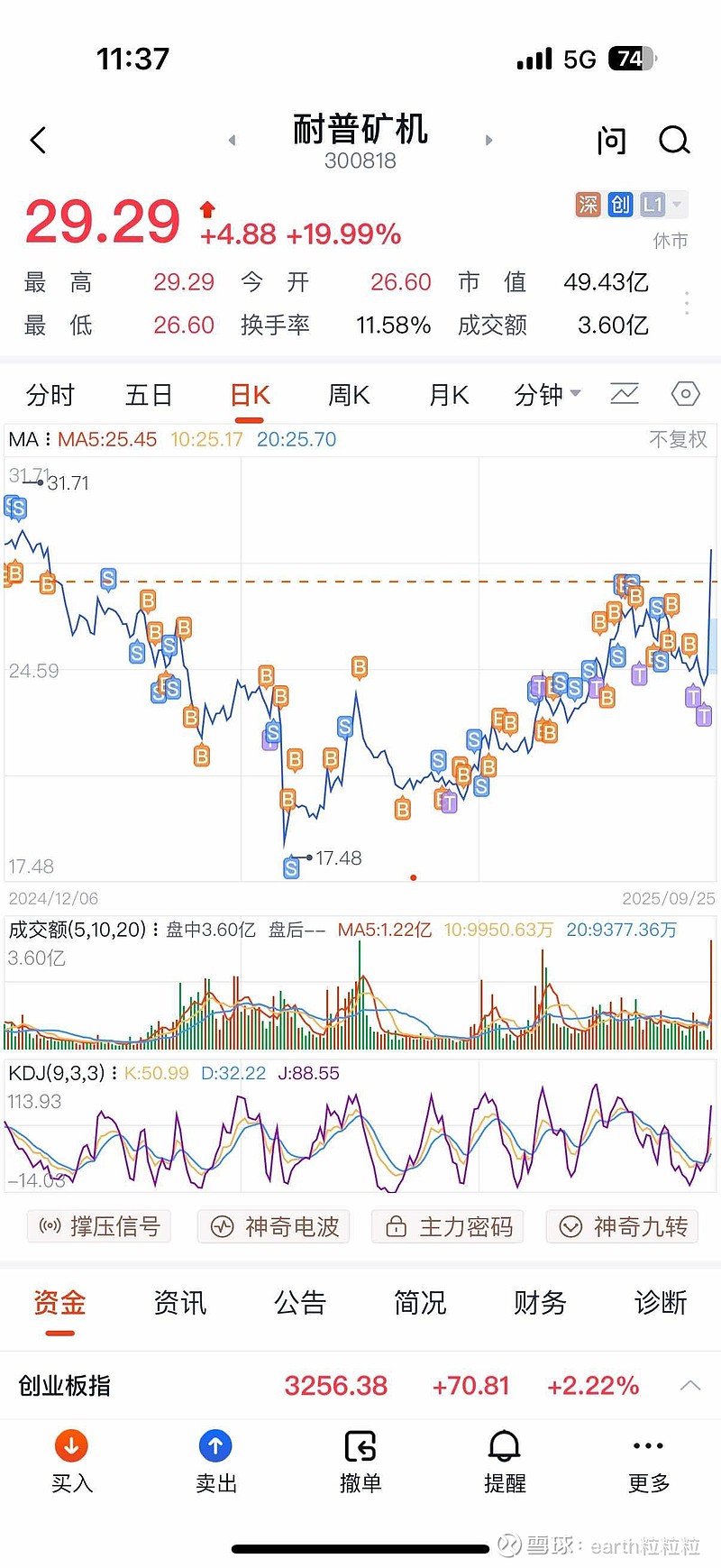Select the 周K weekly chart tab

click(x=349, y=395)
